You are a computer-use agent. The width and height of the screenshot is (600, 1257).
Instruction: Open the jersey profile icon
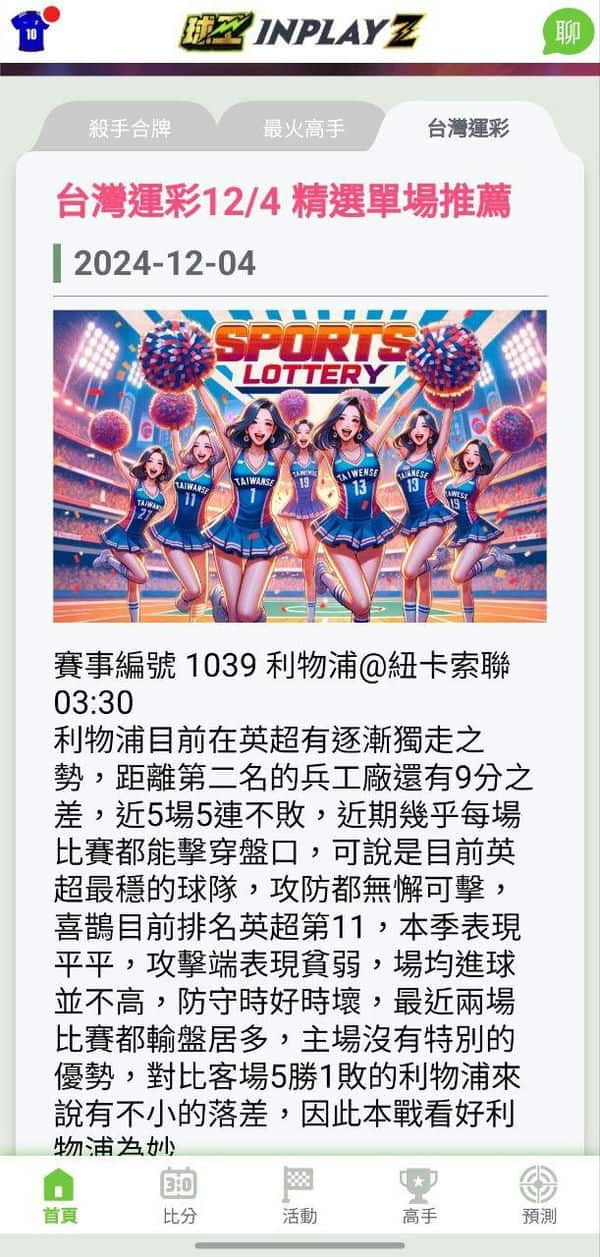pyautogui.click(x=30, y=30)
